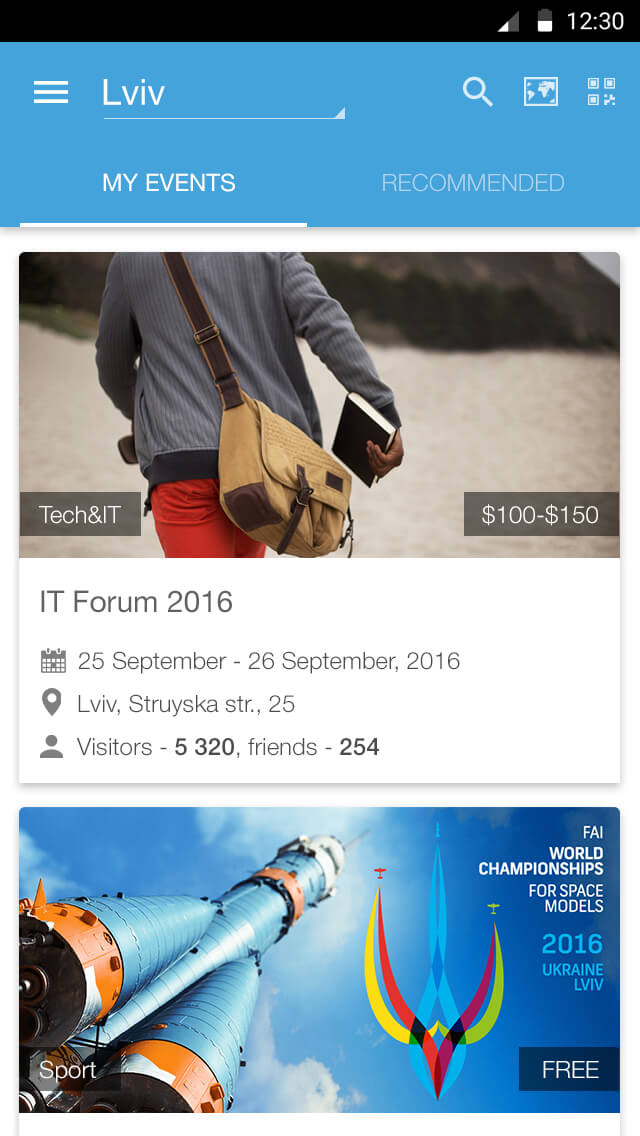Image resolution: width=640 pixels, height=1136 pixels.
Task: Open the hamburger navigation menu
Action: (x=51, y=92)
